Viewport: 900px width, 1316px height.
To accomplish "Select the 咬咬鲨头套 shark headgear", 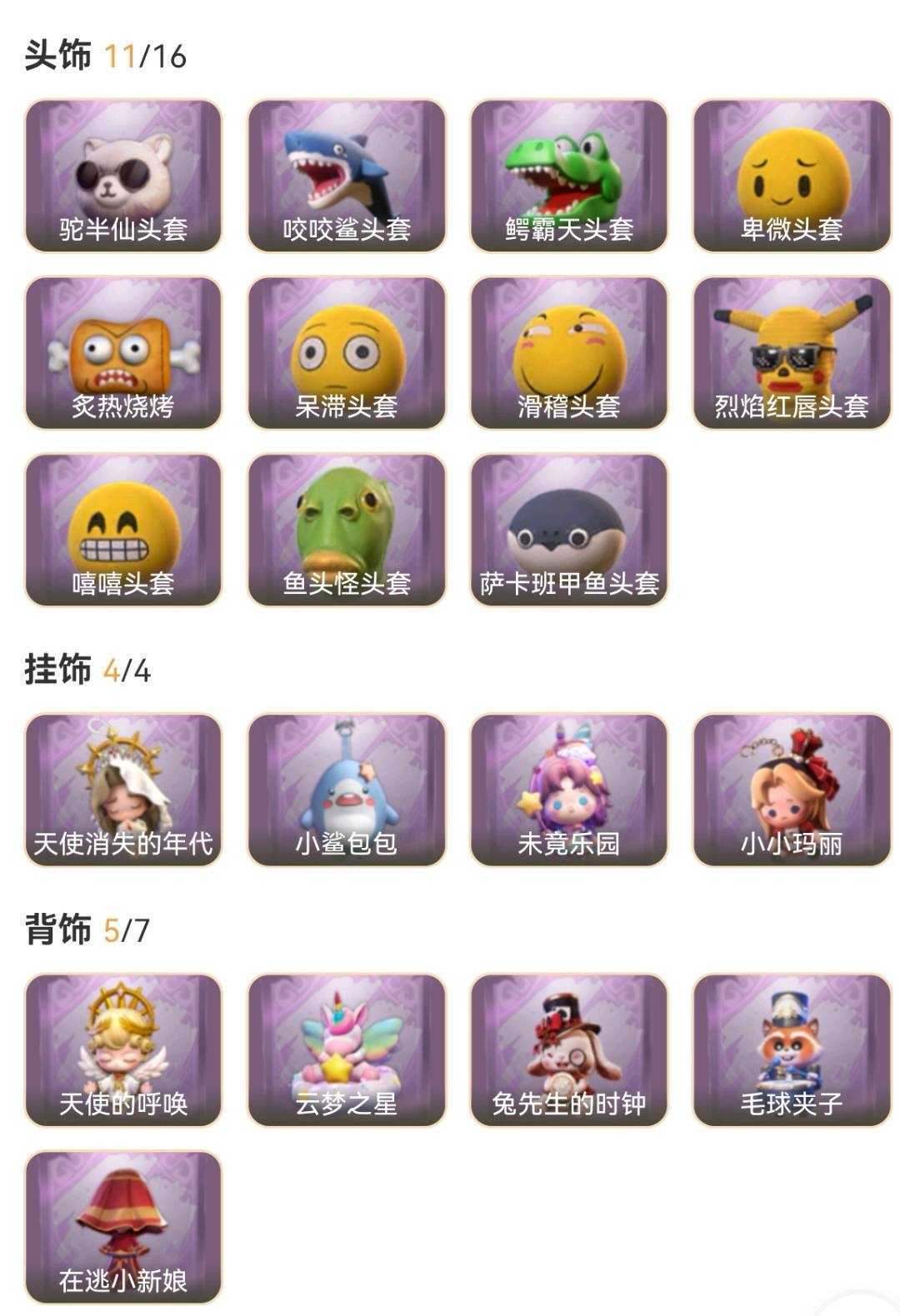I will pyautogui.click(x=346, y=176).
